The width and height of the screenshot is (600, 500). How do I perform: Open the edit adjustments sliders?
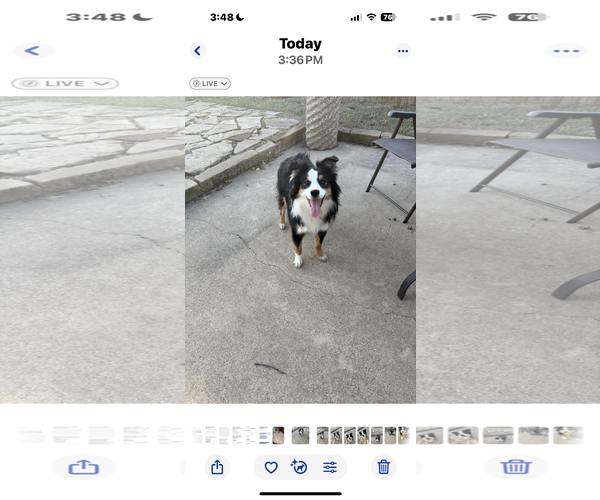[330, 467]
